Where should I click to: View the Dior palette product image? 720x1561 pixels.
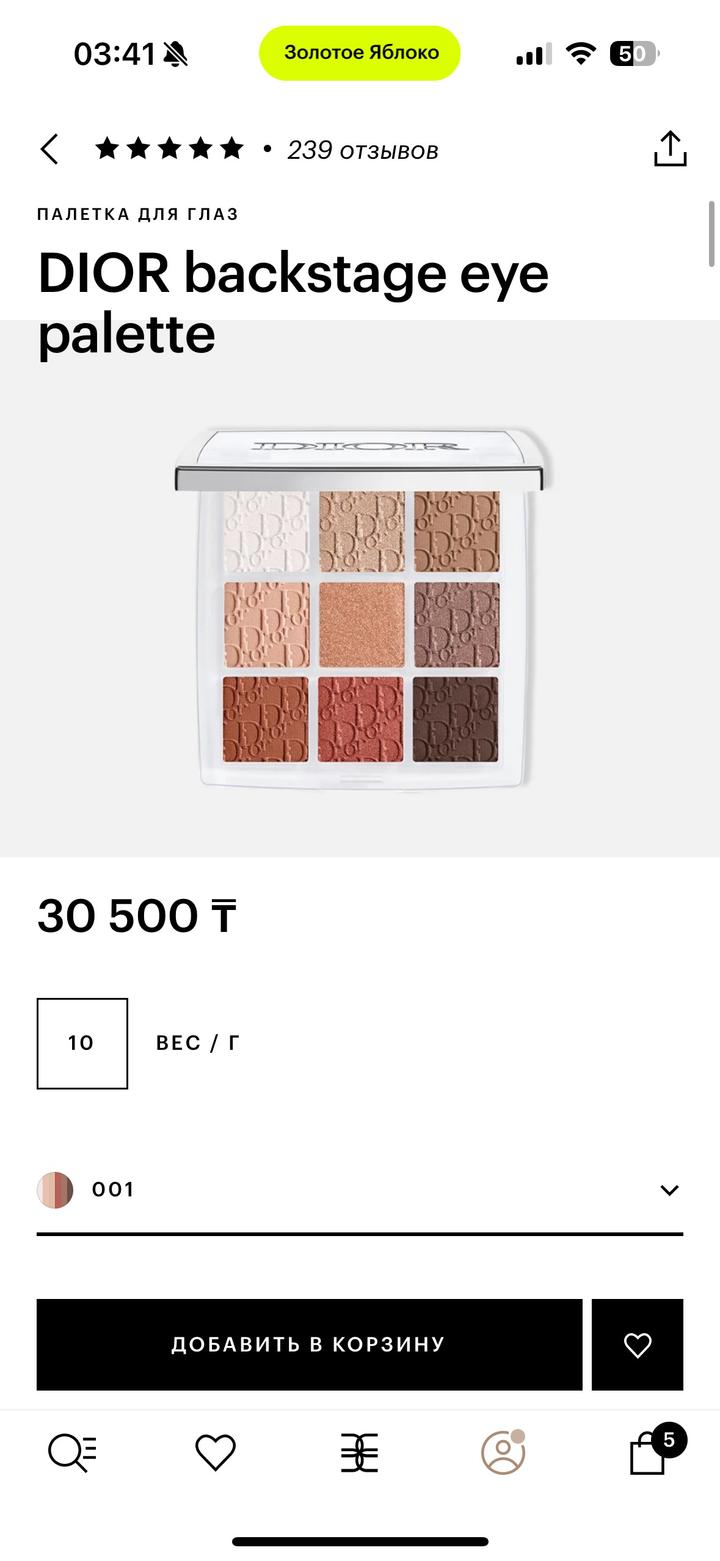click(361, 608)
